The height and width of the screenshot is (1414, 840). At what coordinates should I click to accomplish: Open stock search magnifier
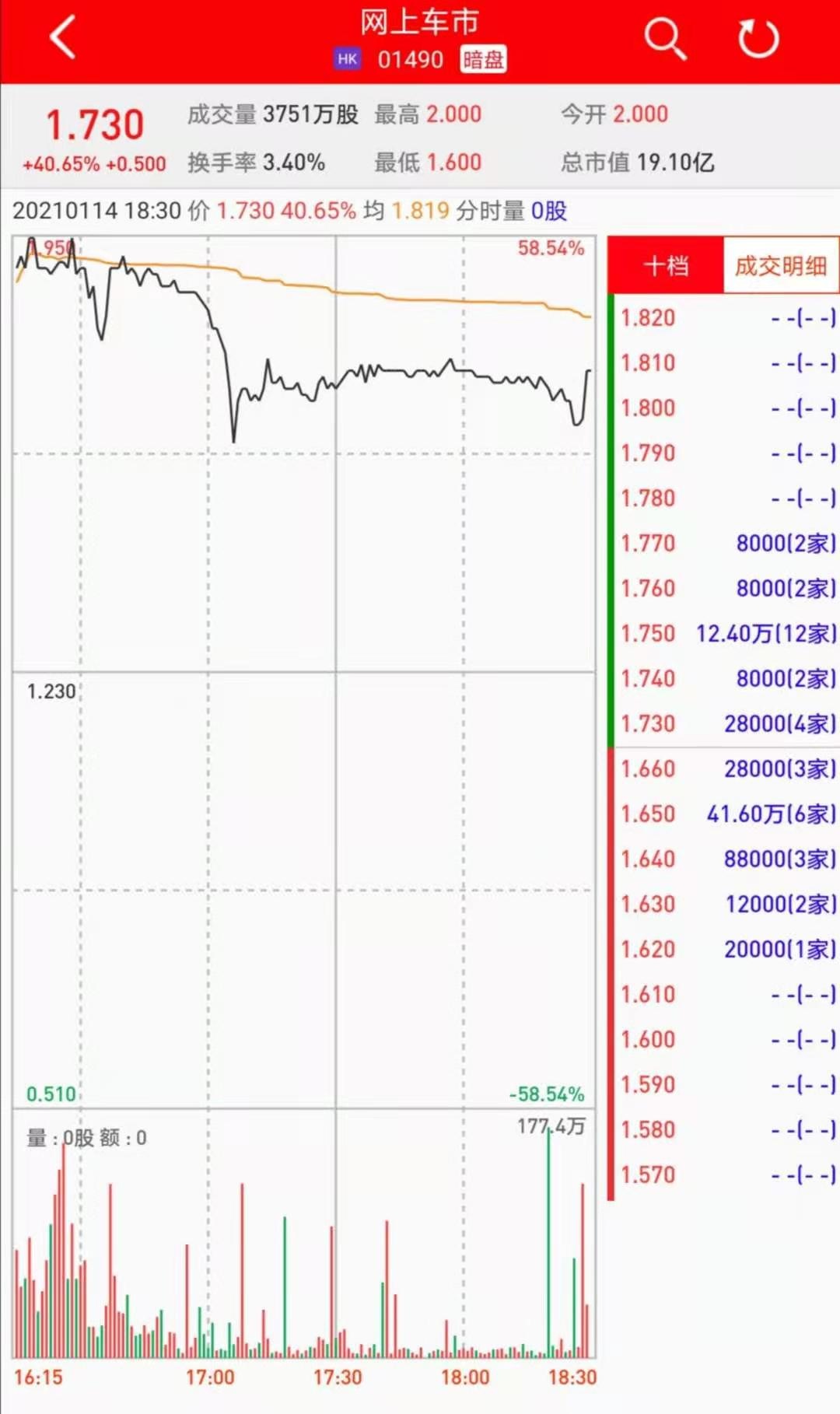[665, 39]
